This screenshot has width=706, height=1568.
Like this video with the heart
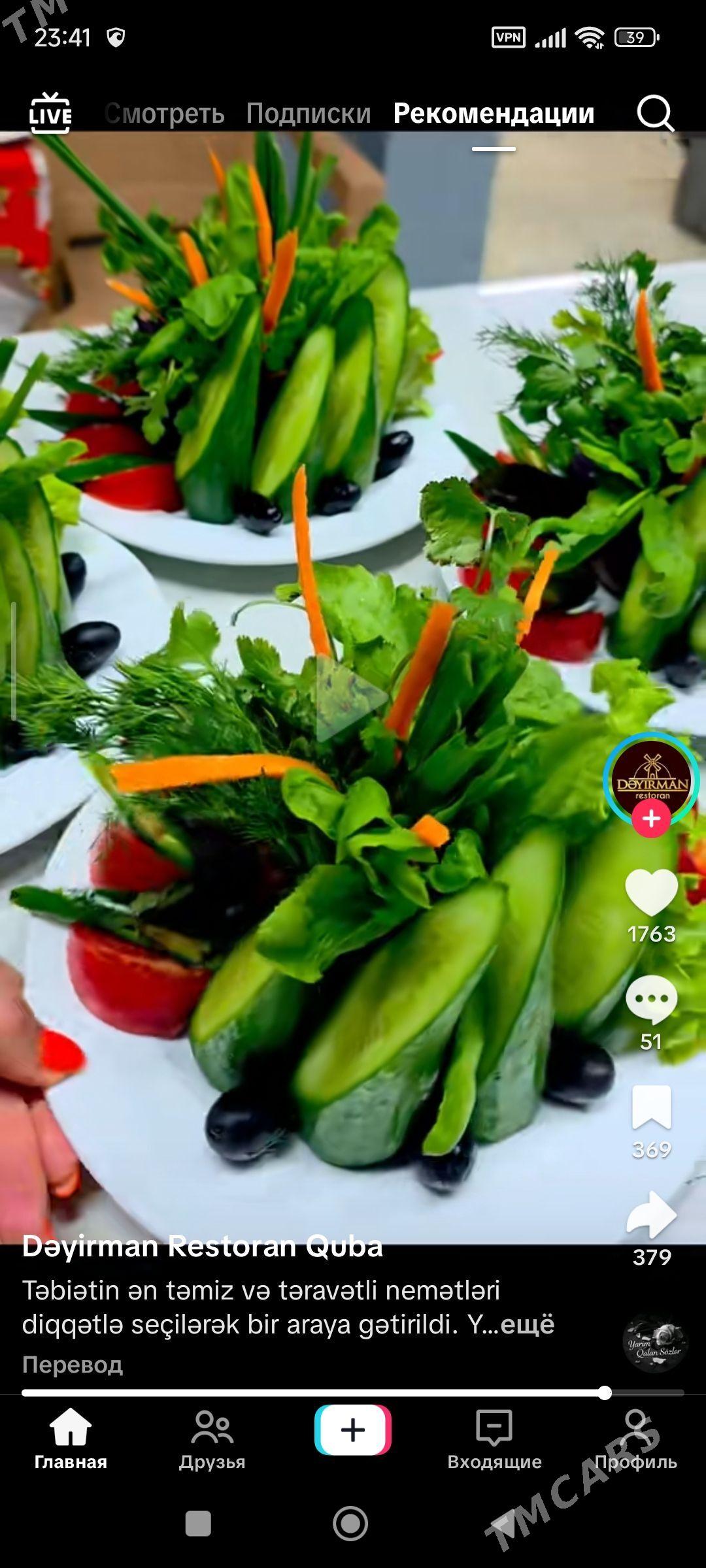point(651,893)
